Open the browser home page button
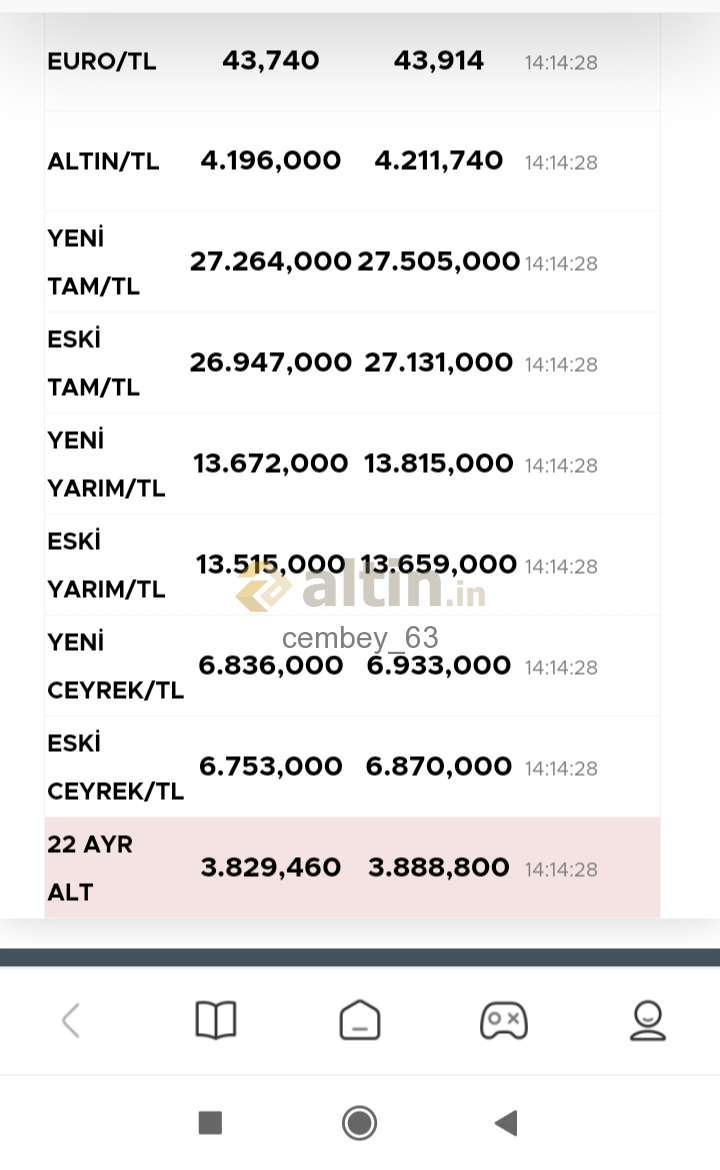720x1170 pixels. (360, 1020)
